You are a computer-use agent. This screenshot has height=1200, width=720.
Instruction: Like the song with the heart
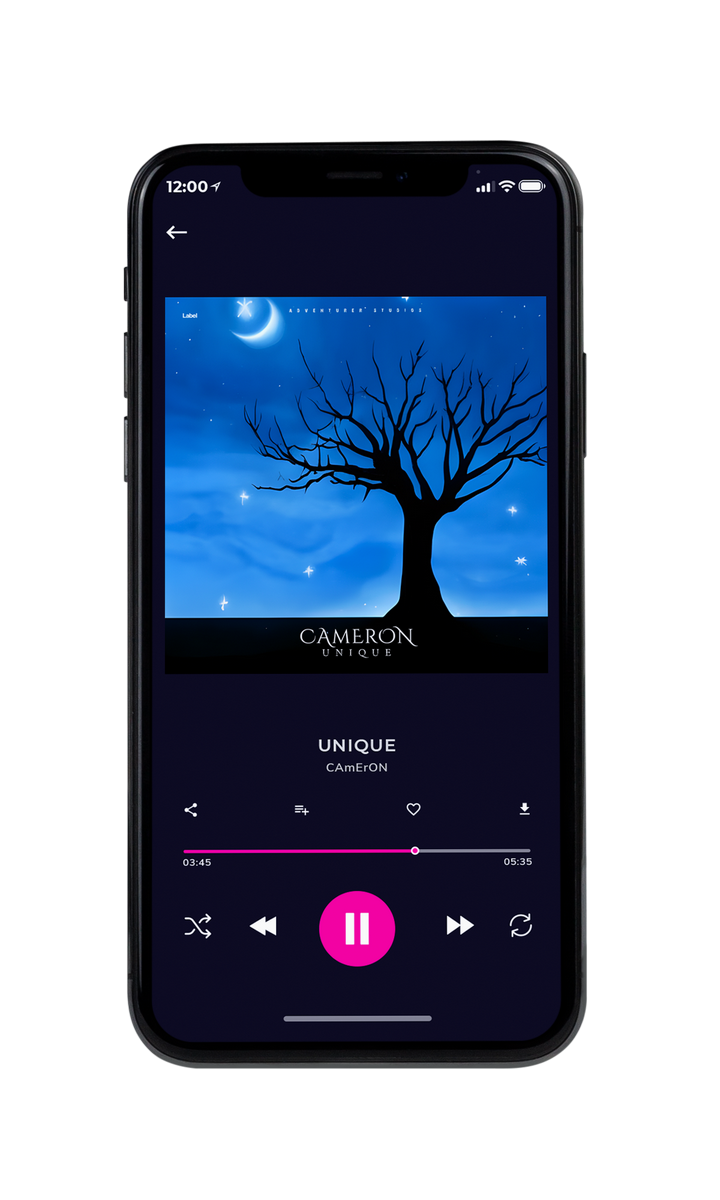[x=413, y=810]
